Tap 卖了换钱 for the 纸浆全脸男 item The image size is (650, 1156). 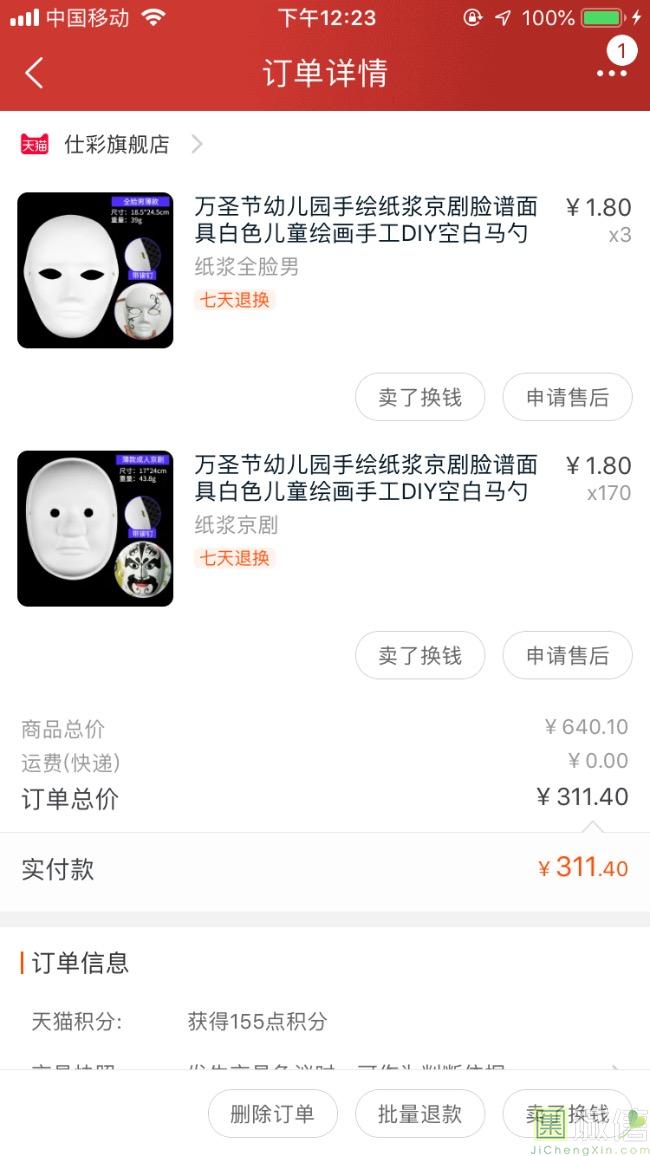(420, 397)
